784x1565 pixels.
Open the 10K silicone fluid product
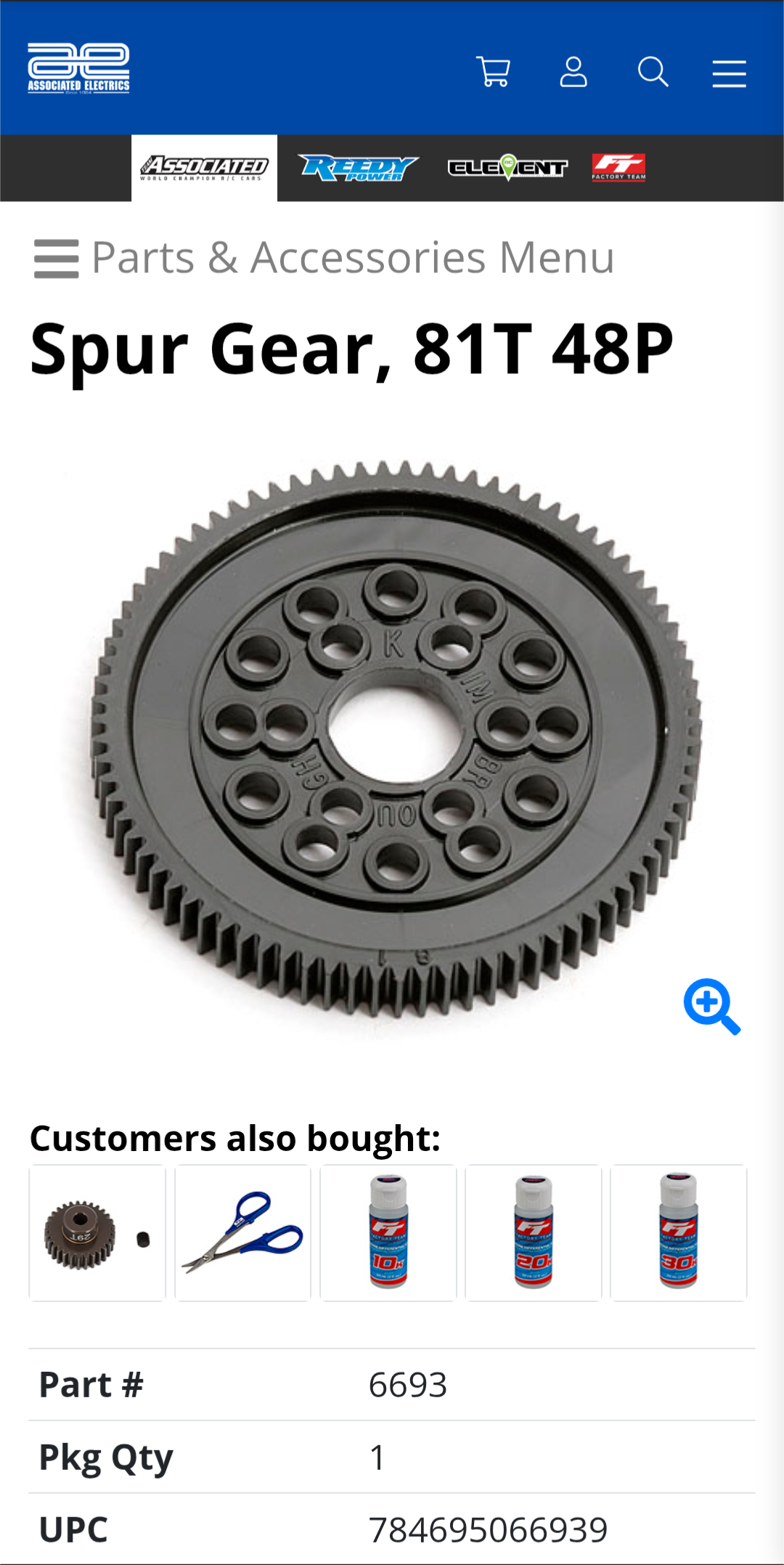(x=388, y=1233)
